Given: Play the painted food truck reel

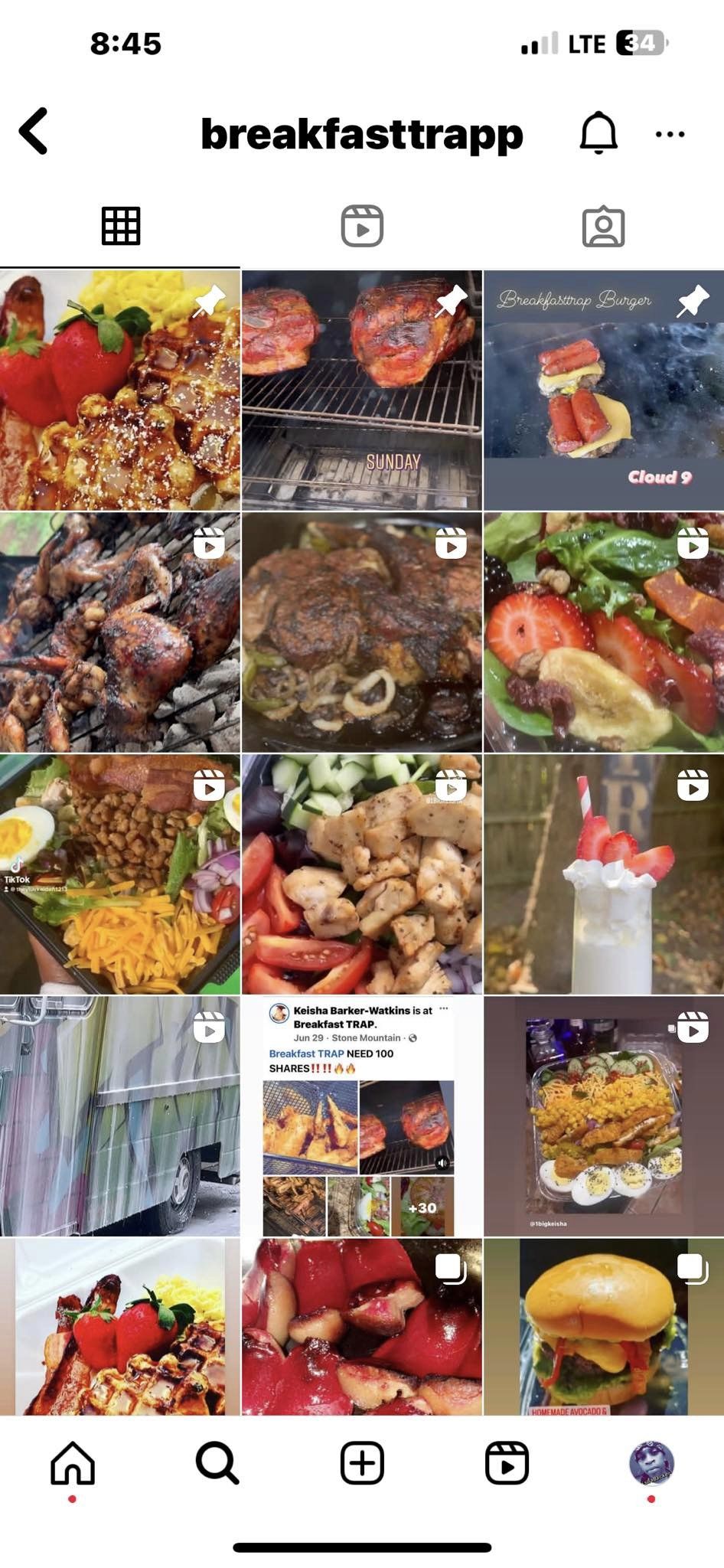Looking at the screenshot, I should (x=119, y=1116).
